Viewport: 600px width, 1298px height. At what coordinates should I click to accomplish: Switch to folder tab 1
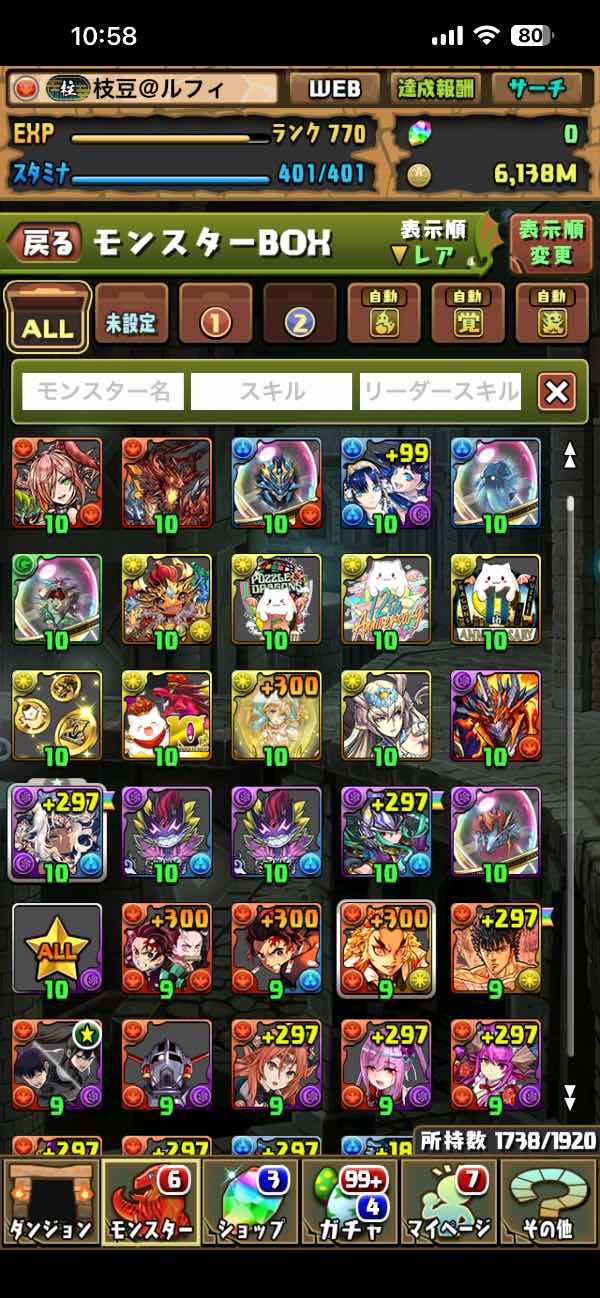(216, 317)
